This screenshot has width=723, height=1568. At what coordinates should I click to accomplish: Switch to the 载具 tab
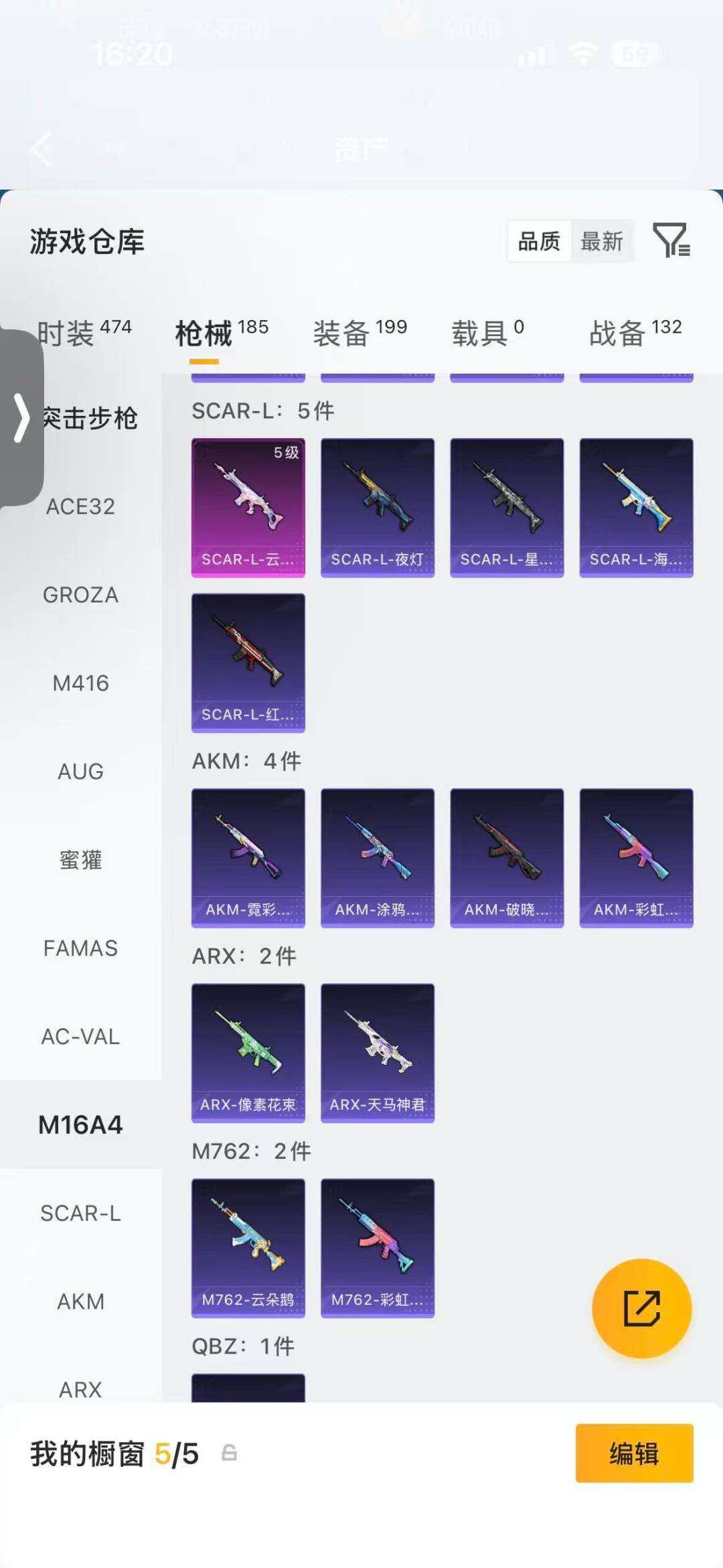click(x=488, y=332)
